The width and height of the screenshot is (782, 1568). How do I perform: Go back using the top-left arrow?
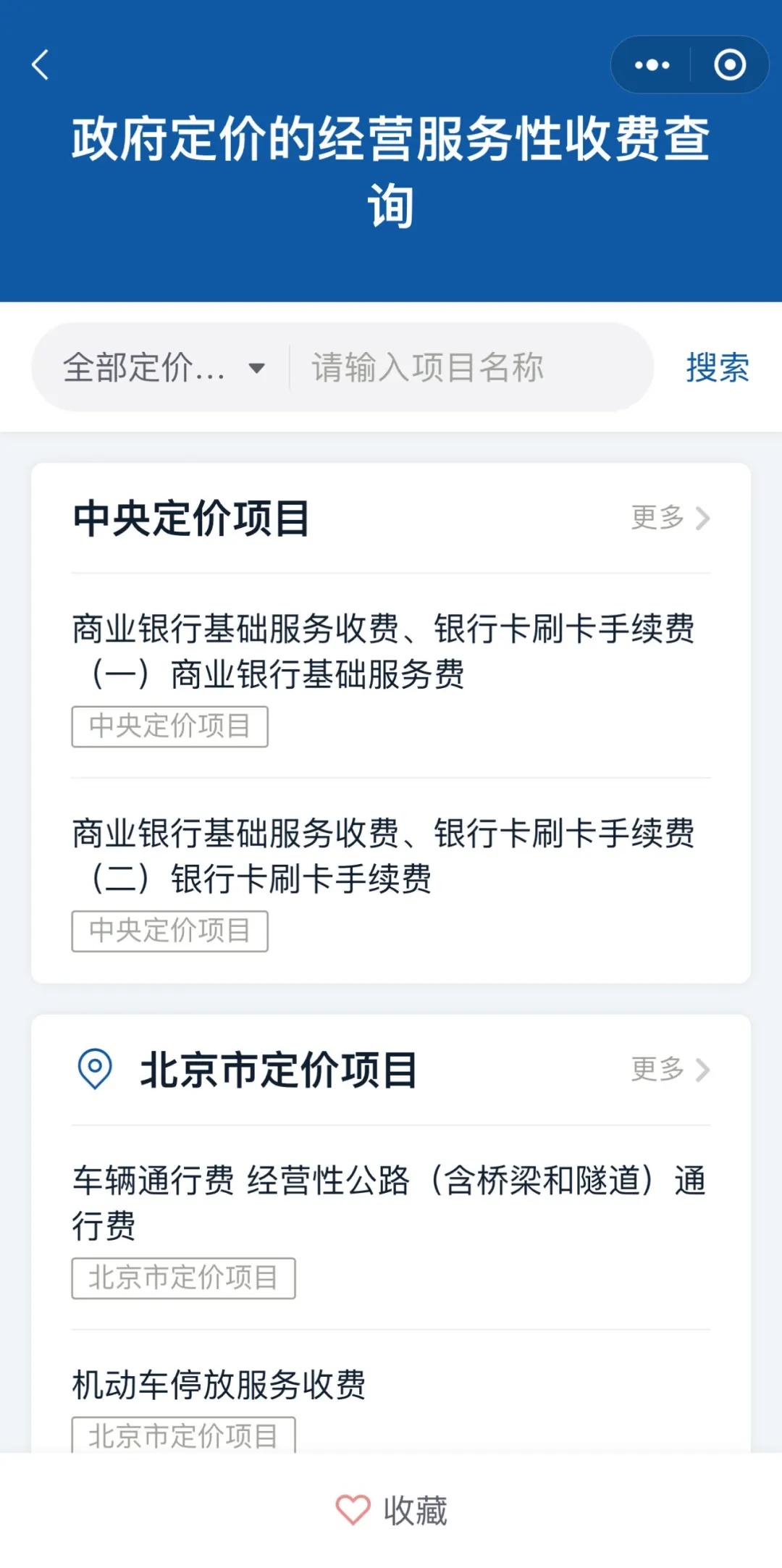point(41,65)
